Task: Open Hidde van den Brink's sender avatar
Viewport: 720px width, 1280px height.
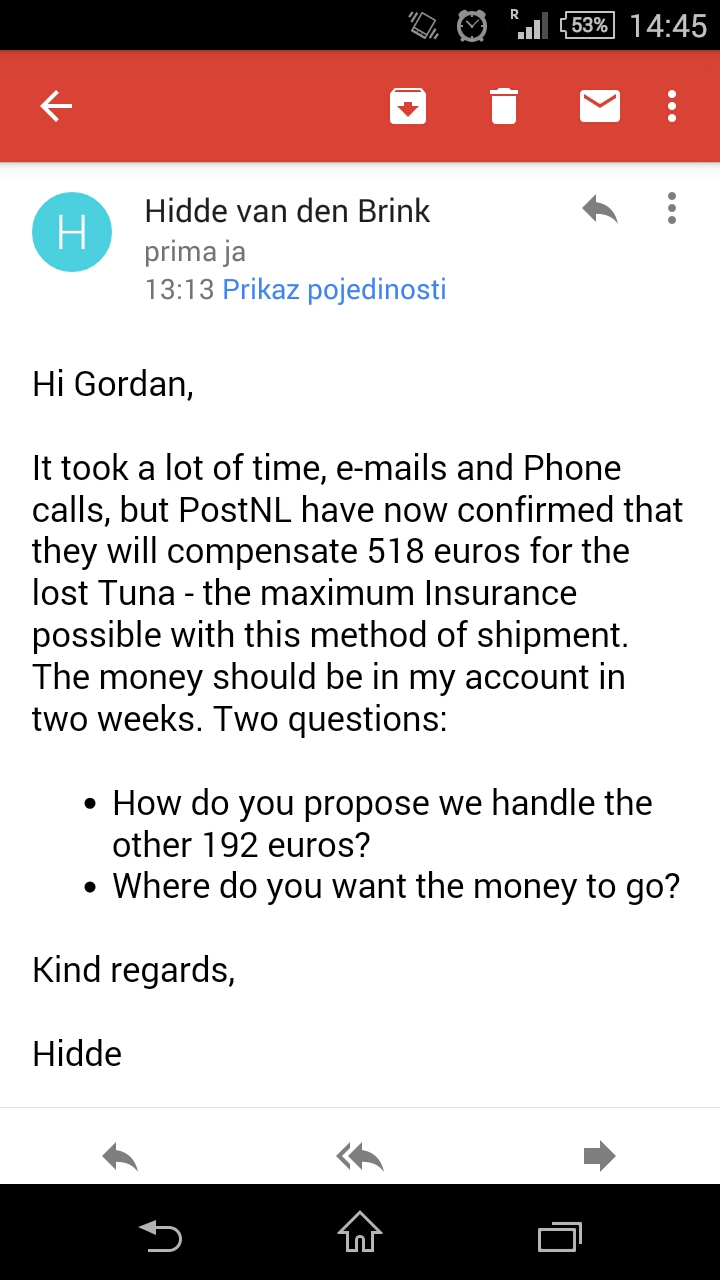Action: (x=72, y=232)
